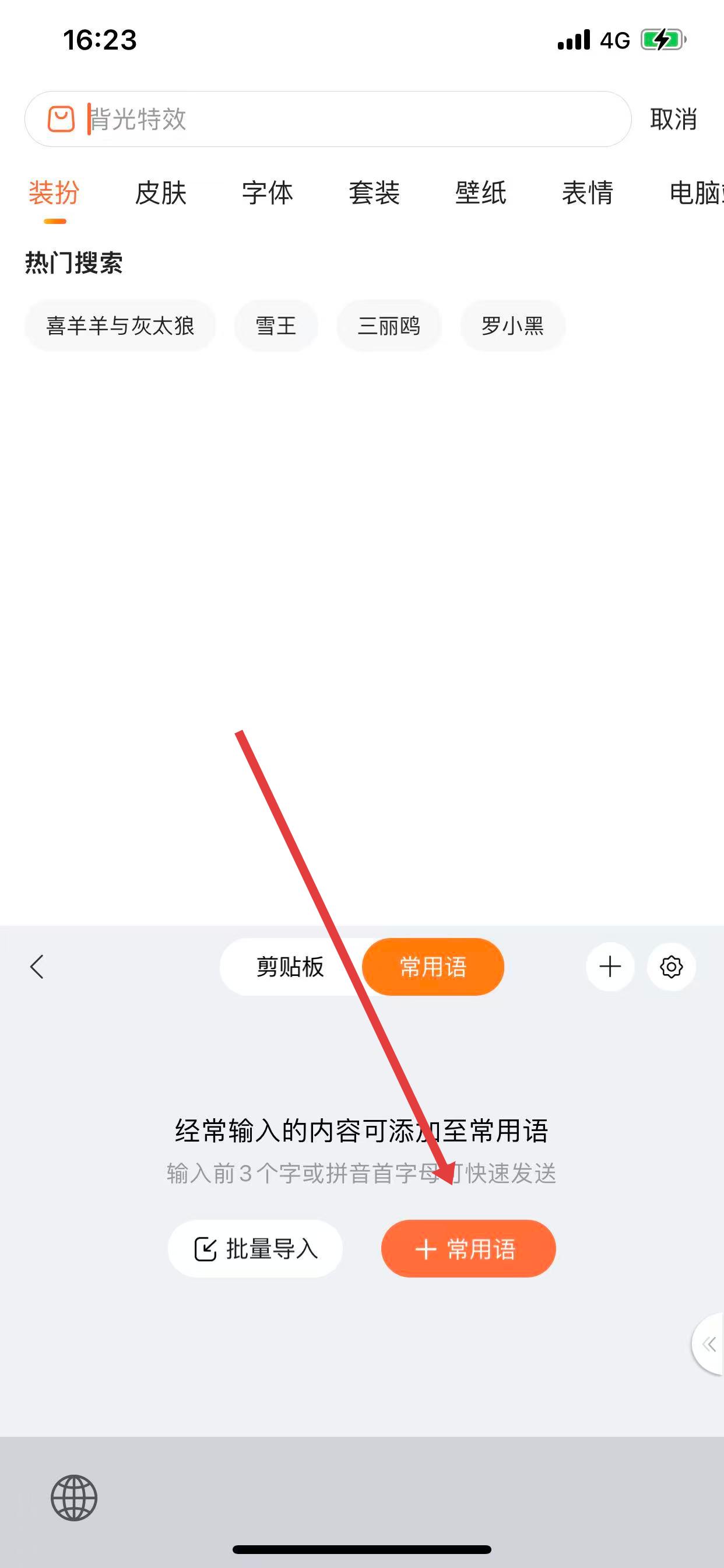Select the 装扮 tab

[x=54, y=194]
